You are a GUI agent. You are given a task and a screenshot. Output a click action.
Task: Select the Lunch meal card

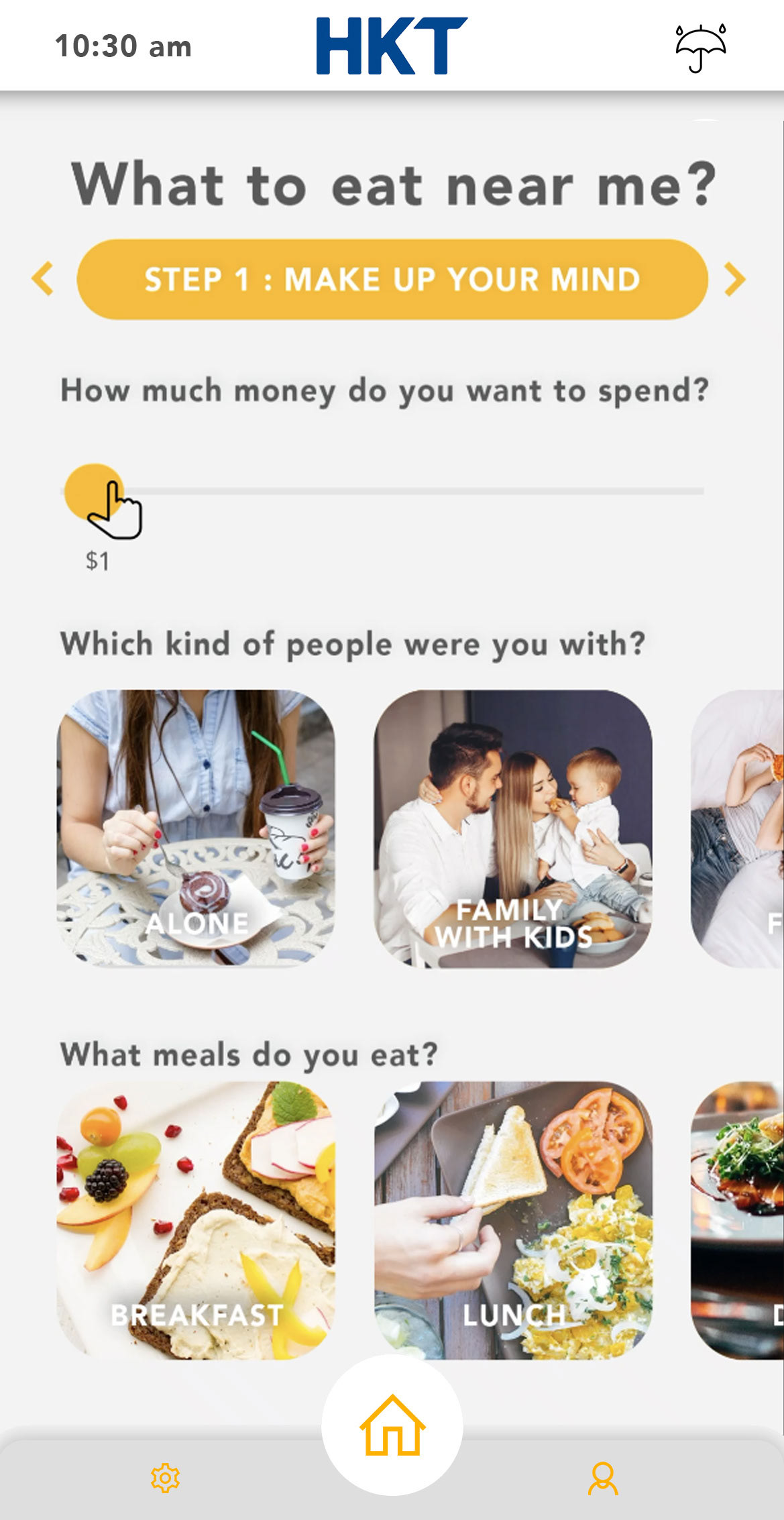coord(513,1220)
